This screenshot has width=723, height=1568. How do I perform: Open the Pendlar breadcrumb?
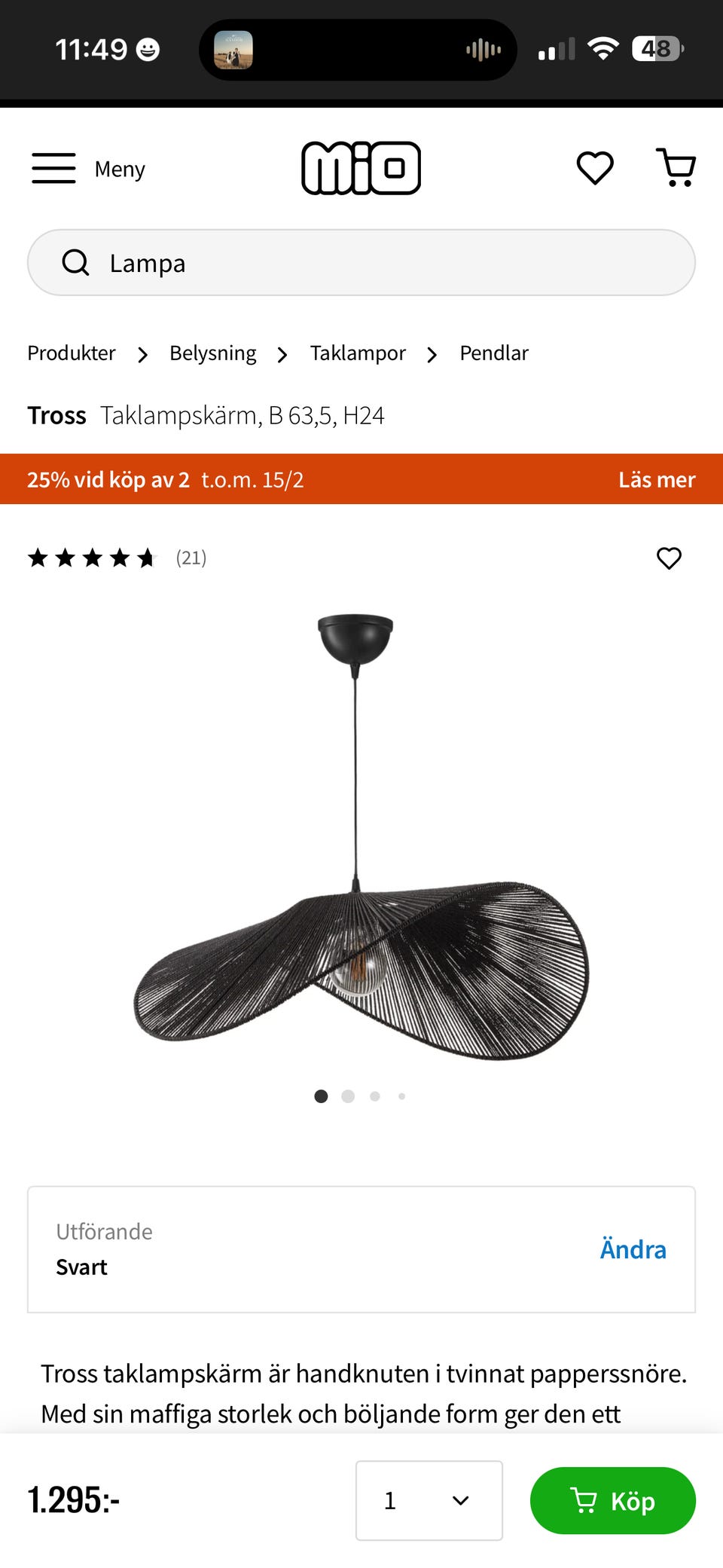tap(494, 353)
